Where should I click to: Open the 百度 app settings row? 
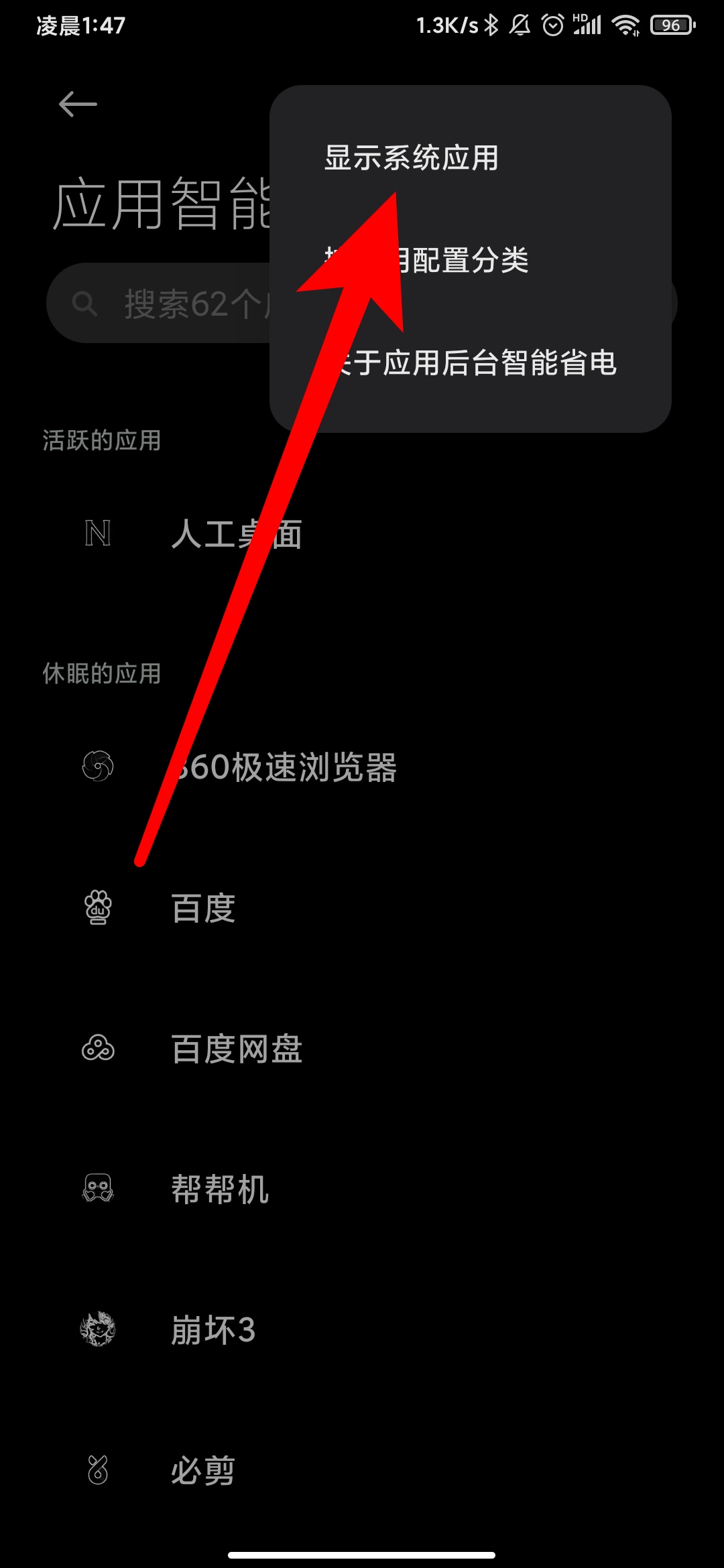pos(362,908)
